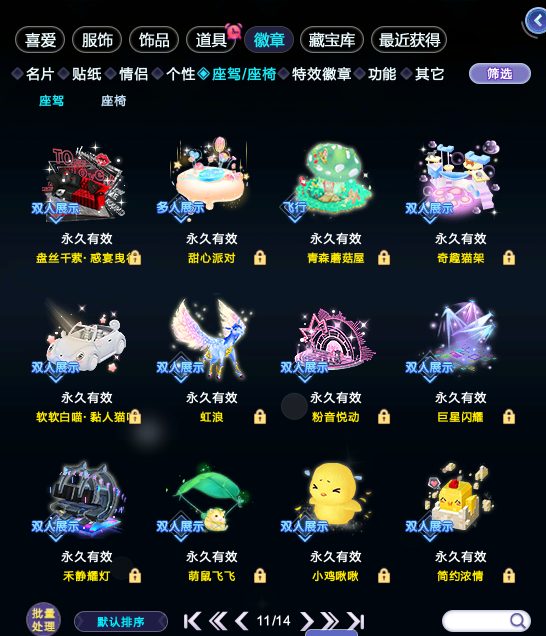
Task: Go to the next page arrow
Action: pos(307,621)
